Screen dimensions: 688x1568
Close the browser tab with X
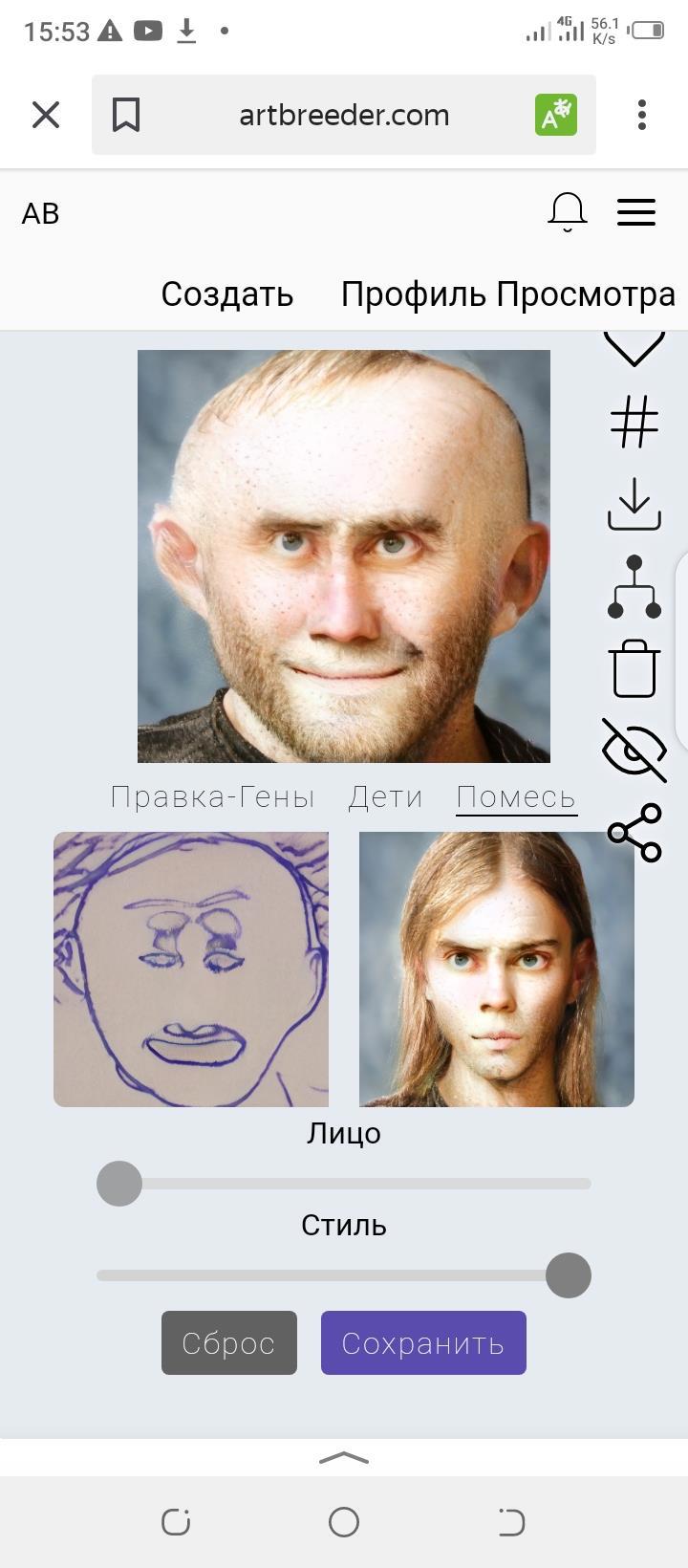tap(46, 115)
